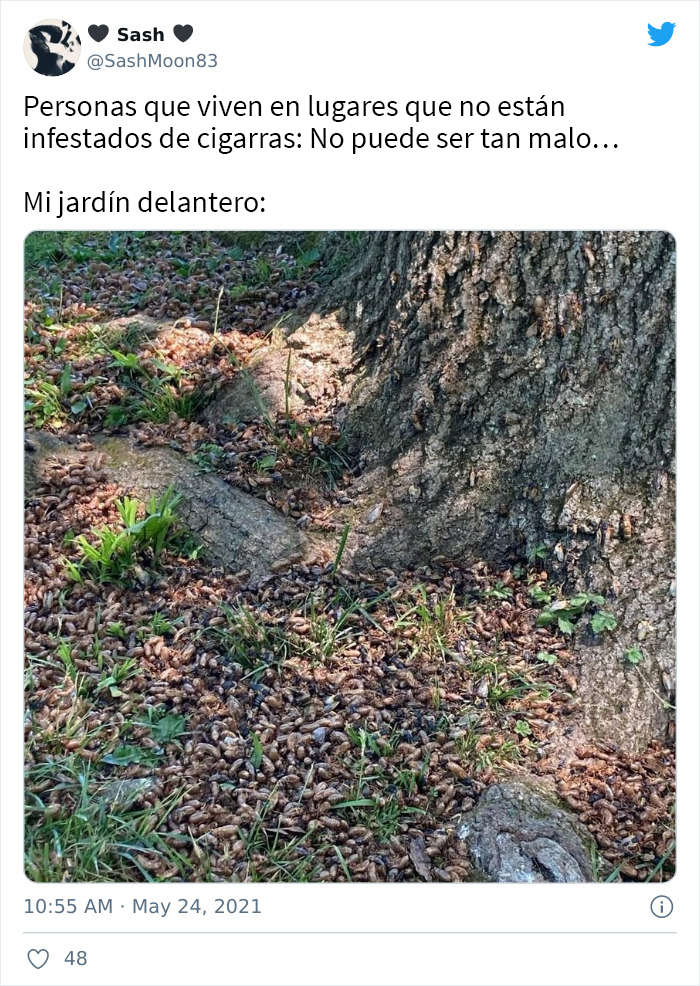Open the @SashMoon83 handle link
700x986 pixels.
tap(154, 61)
